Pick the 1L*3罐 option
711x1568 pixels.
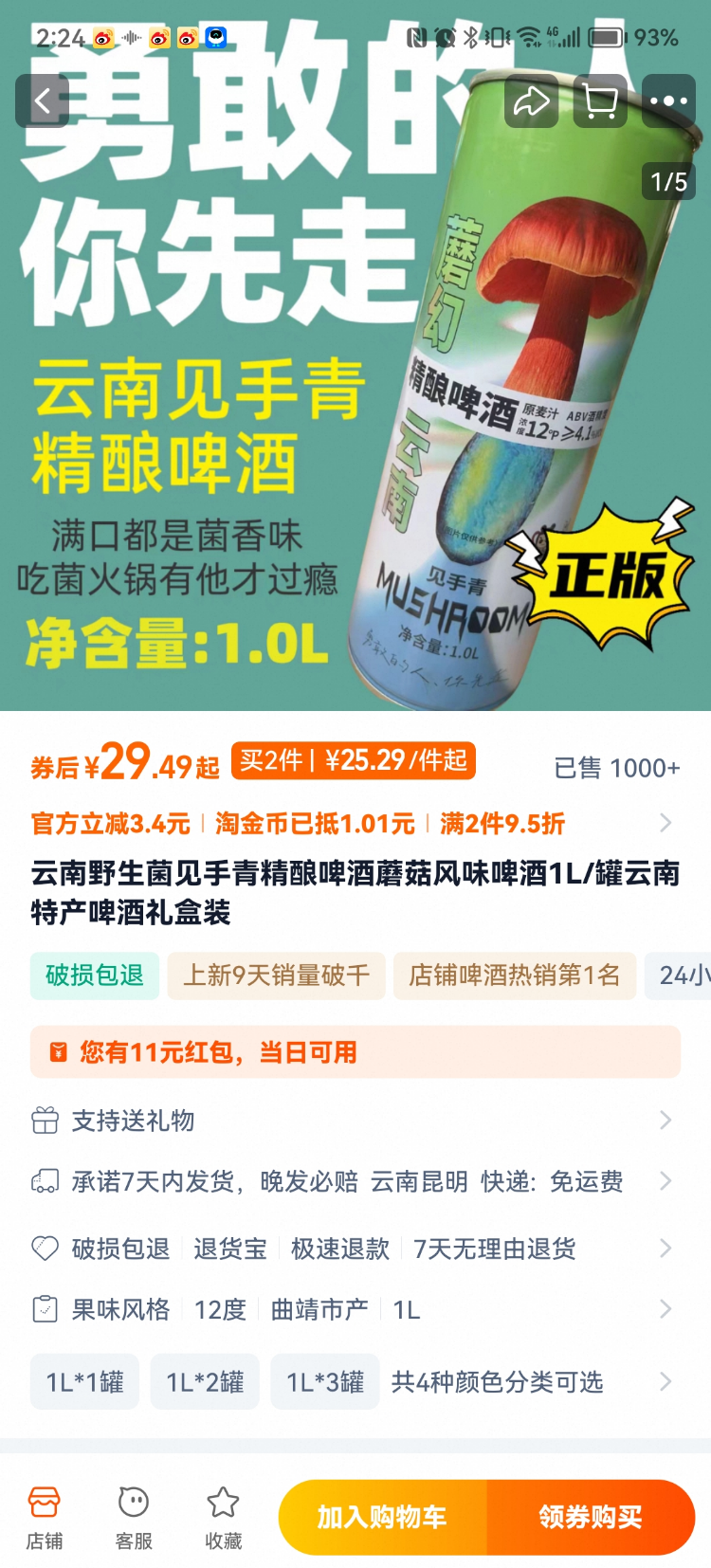pos(325,1382)
